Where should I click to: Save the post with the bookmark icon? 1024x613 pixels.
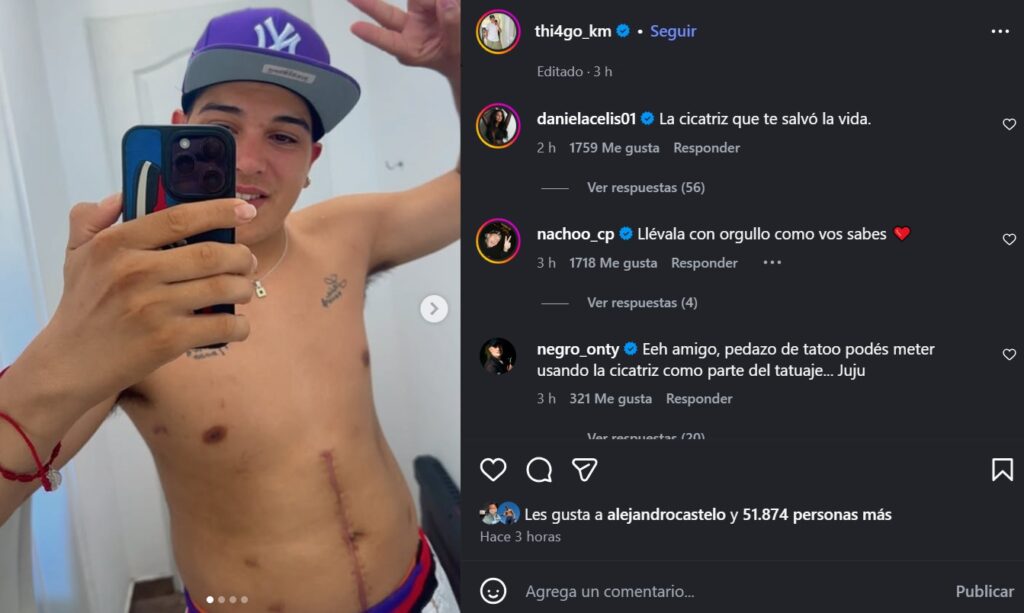1002,470
